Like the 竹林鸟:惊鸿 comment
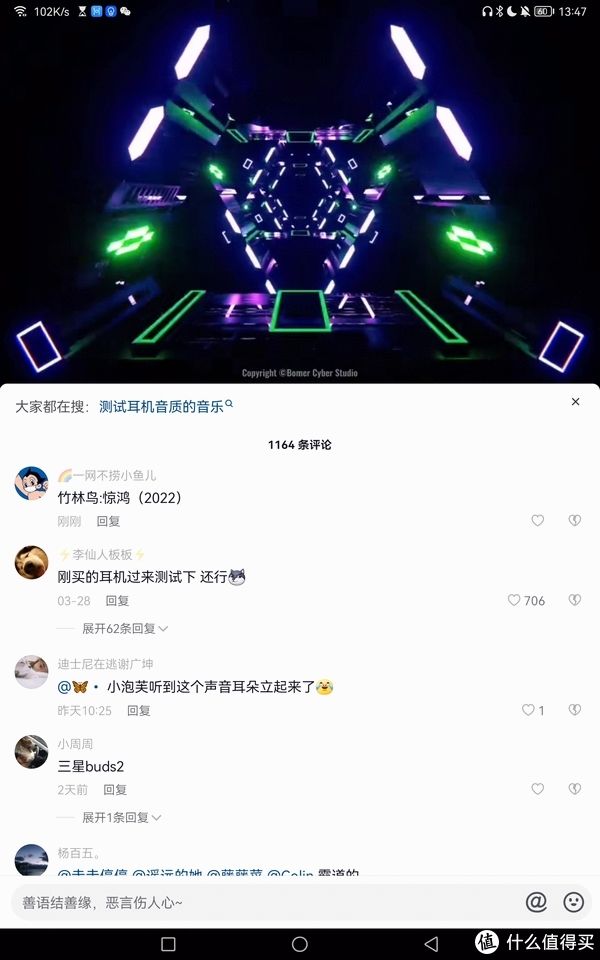Screen dimensions: 600x960 [x=537, y=521]
